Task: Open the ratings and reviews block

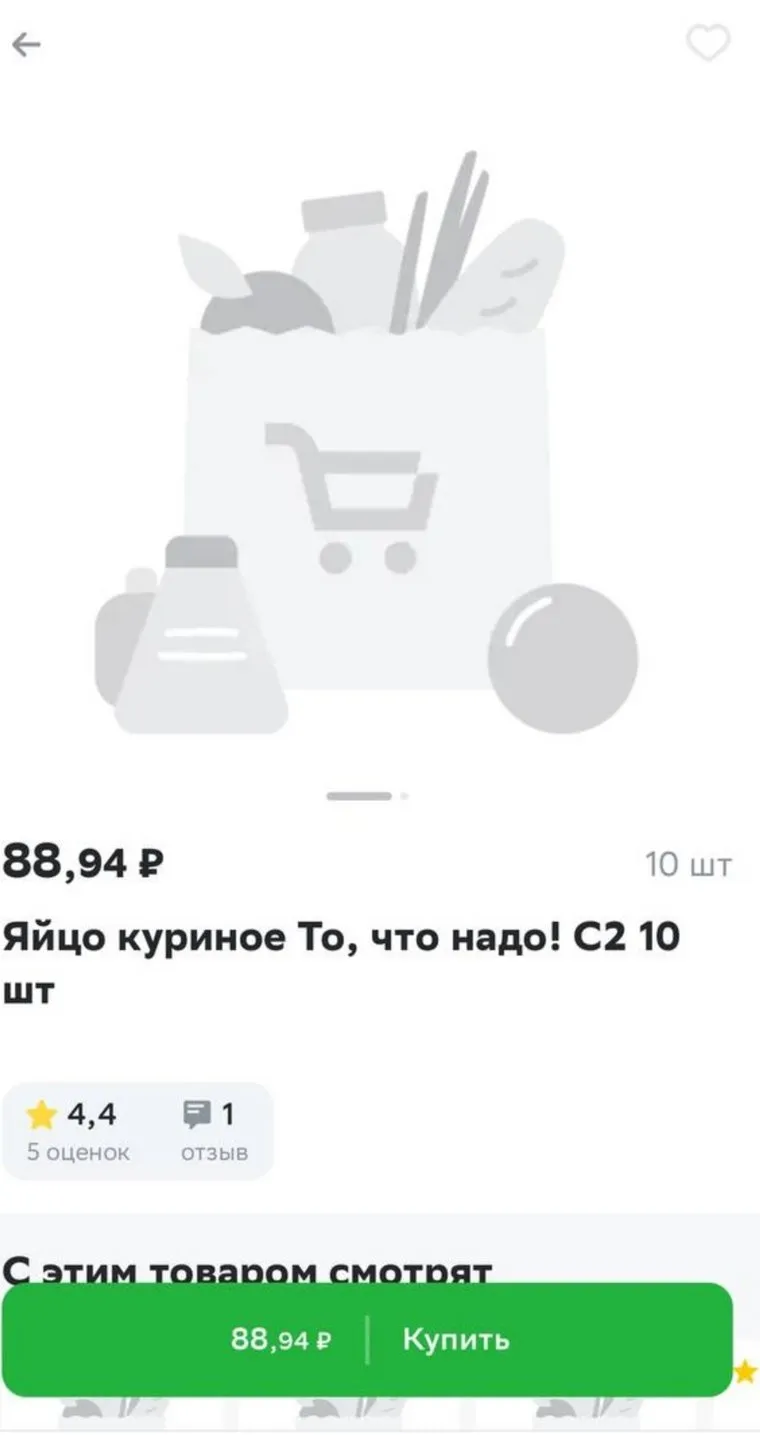Action: click(137, 1131)
